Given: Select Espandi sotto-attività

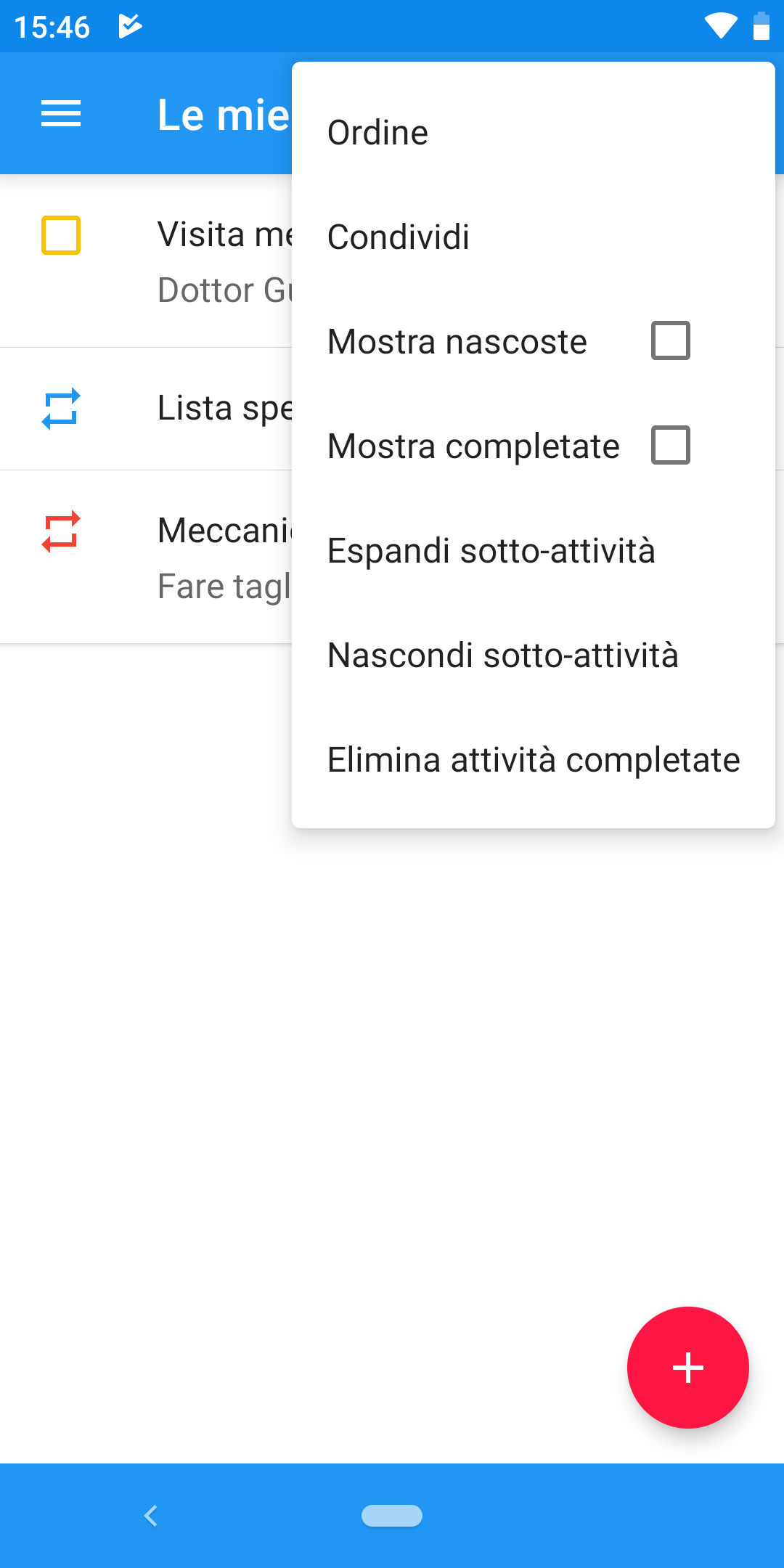Looking at the screenshot, I should tap(533, 551).
